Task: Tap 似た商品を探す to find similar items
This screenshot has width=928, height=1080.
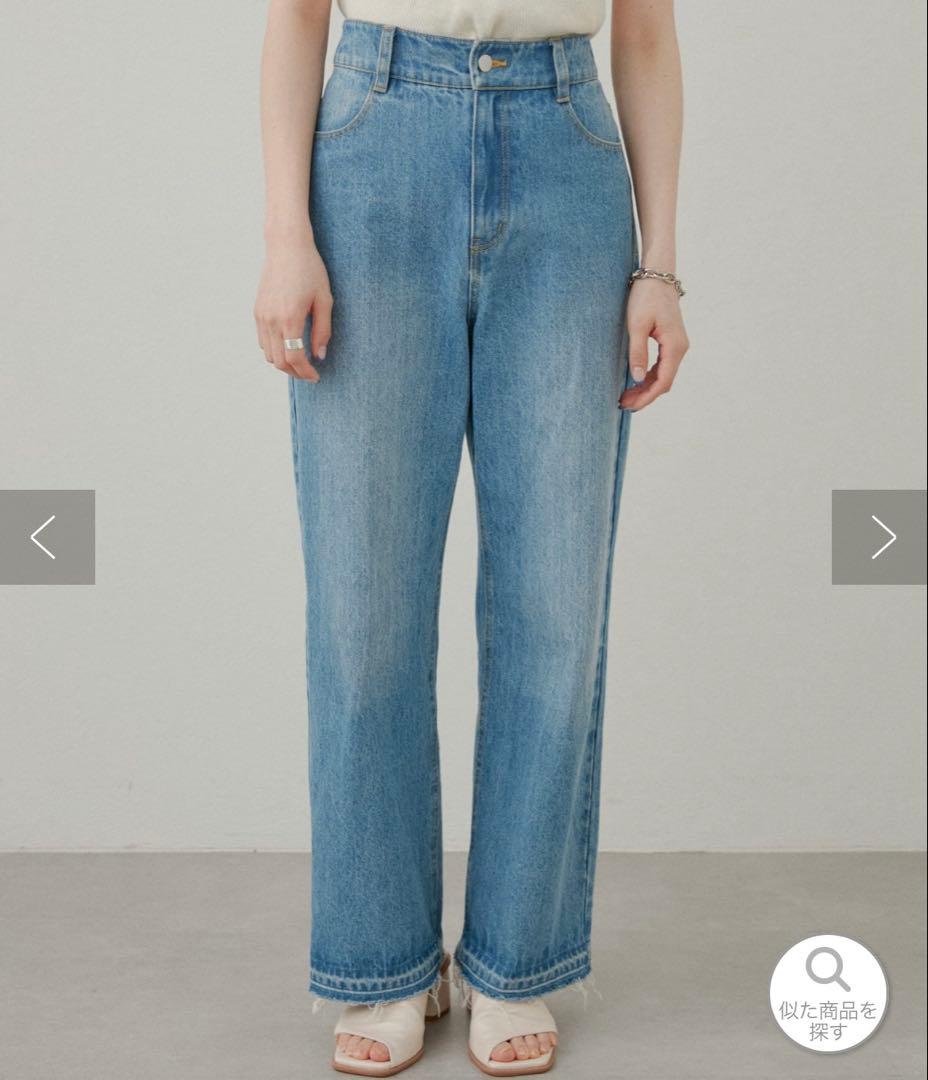Action: click(x=828, y=993)
